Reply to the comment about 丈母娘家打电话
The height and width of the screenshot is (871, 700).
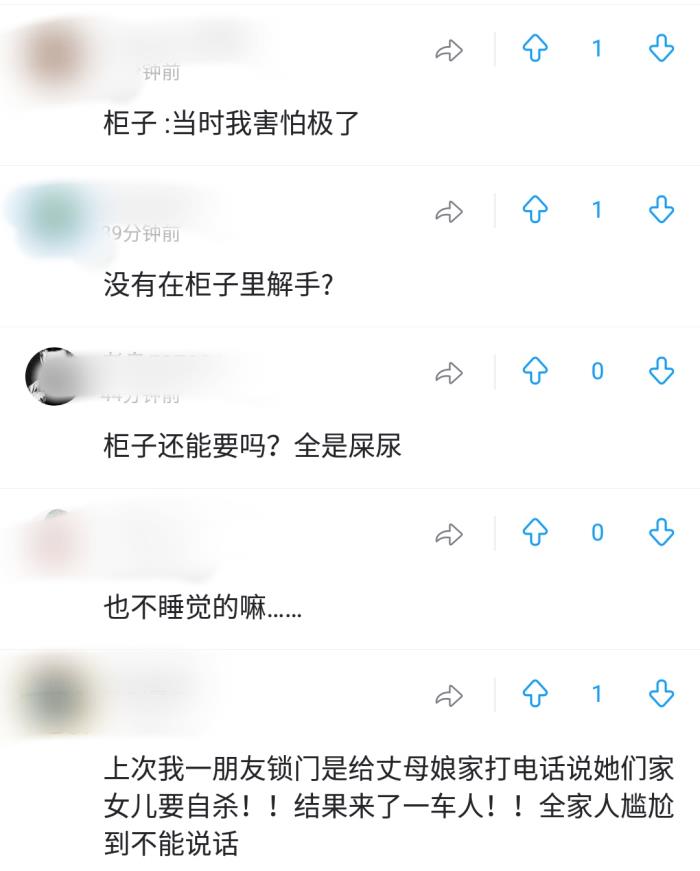pos(449,695)
